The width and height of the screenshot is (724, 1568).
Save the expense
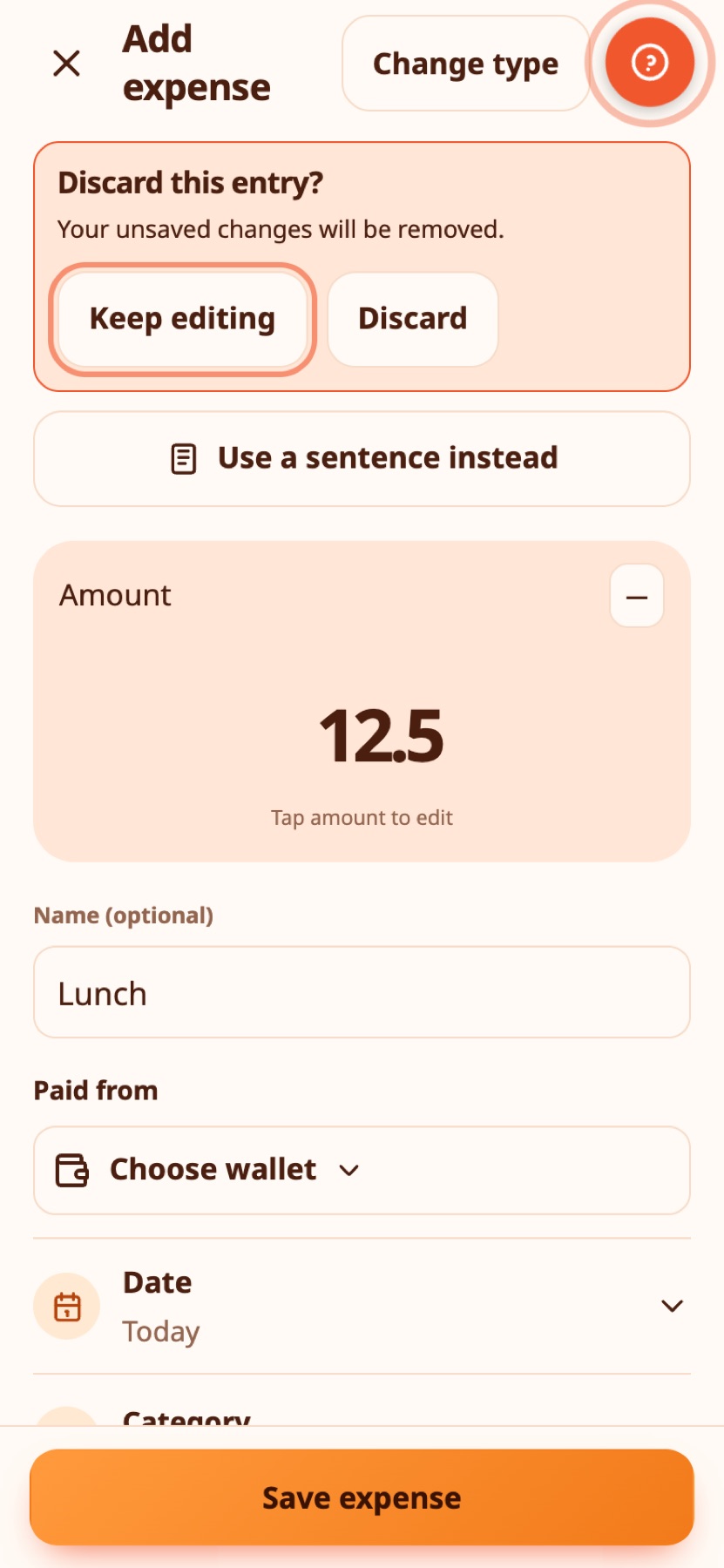tap(362, 1497)
